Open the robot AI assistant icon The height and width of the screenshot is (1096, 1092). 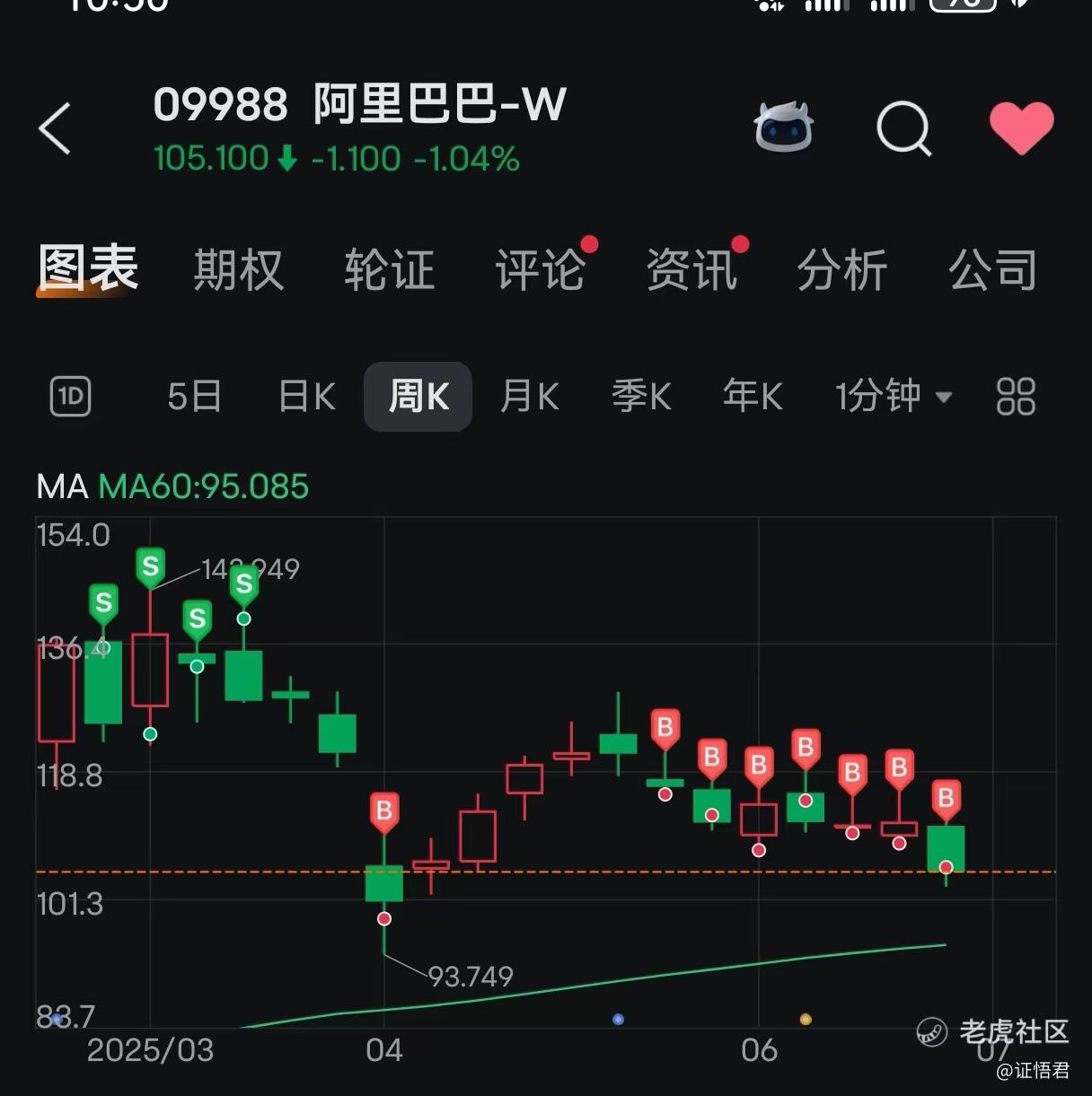tap(783, 127)
